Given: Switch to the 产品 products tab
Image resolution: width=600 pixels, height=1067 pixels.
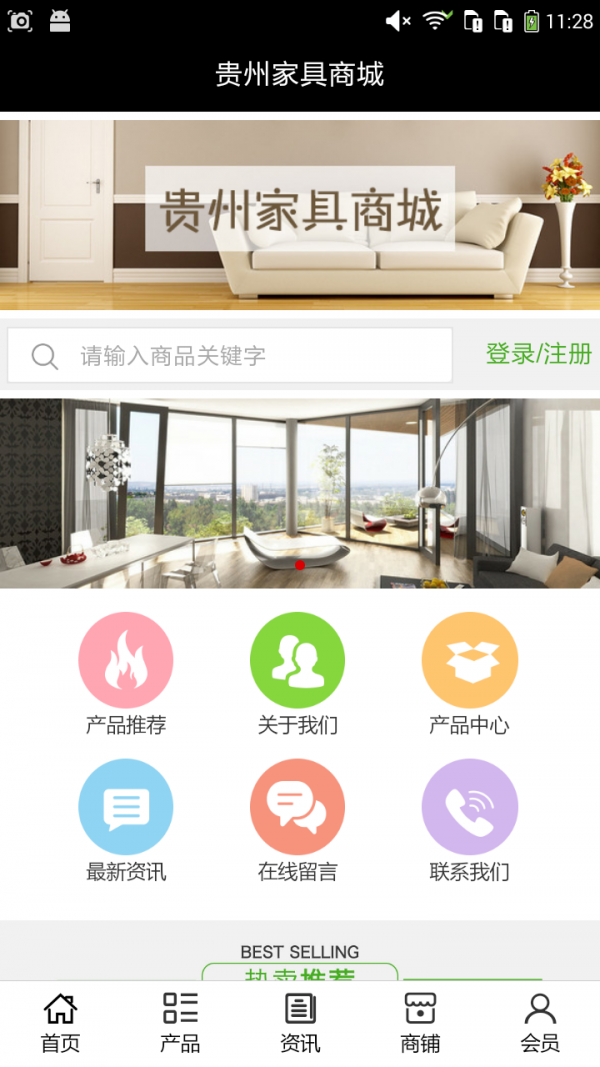Looking at the screenshot, I should (180, 1023).
